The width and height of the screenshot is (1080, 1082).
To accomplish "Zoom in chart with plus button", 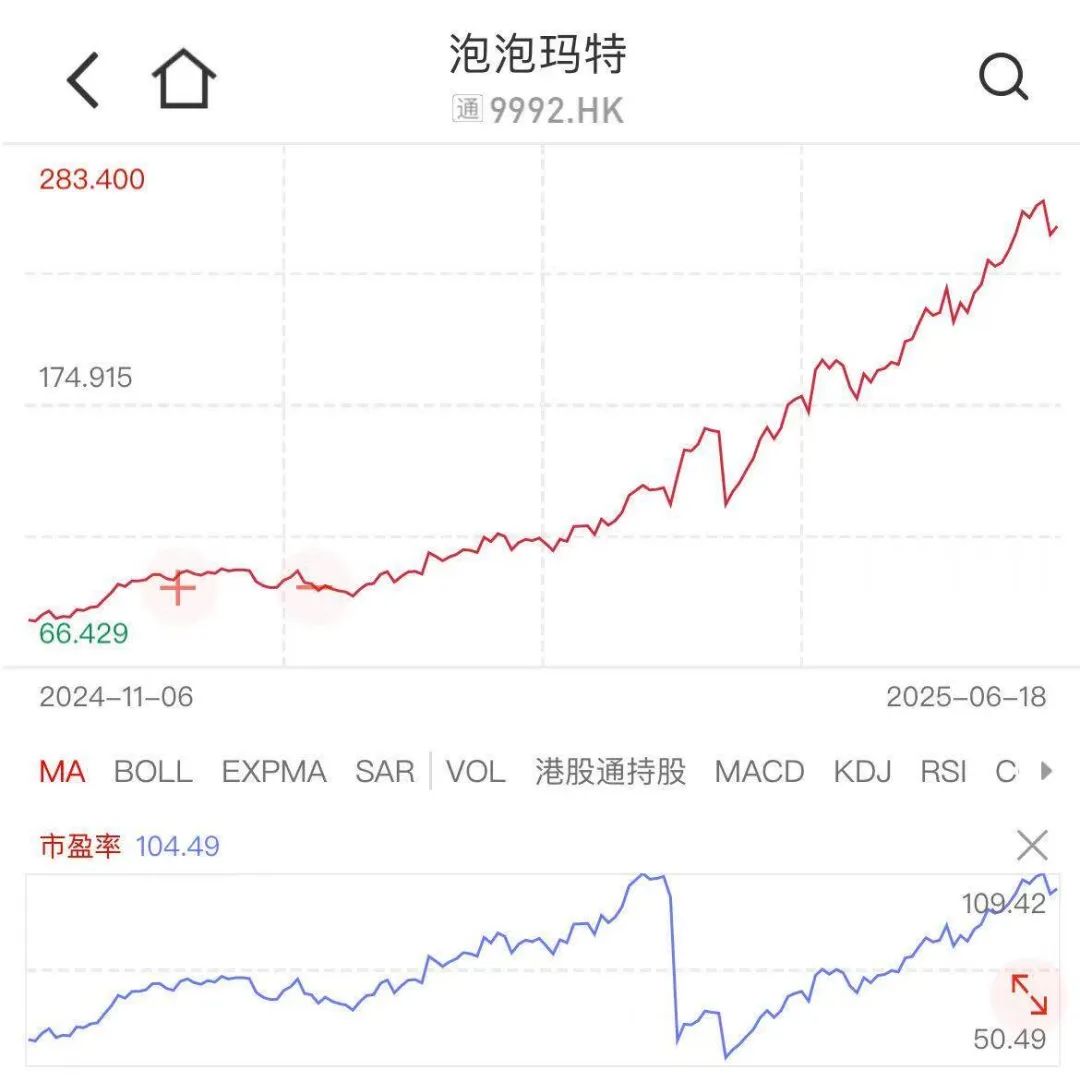I will point(178,589).
